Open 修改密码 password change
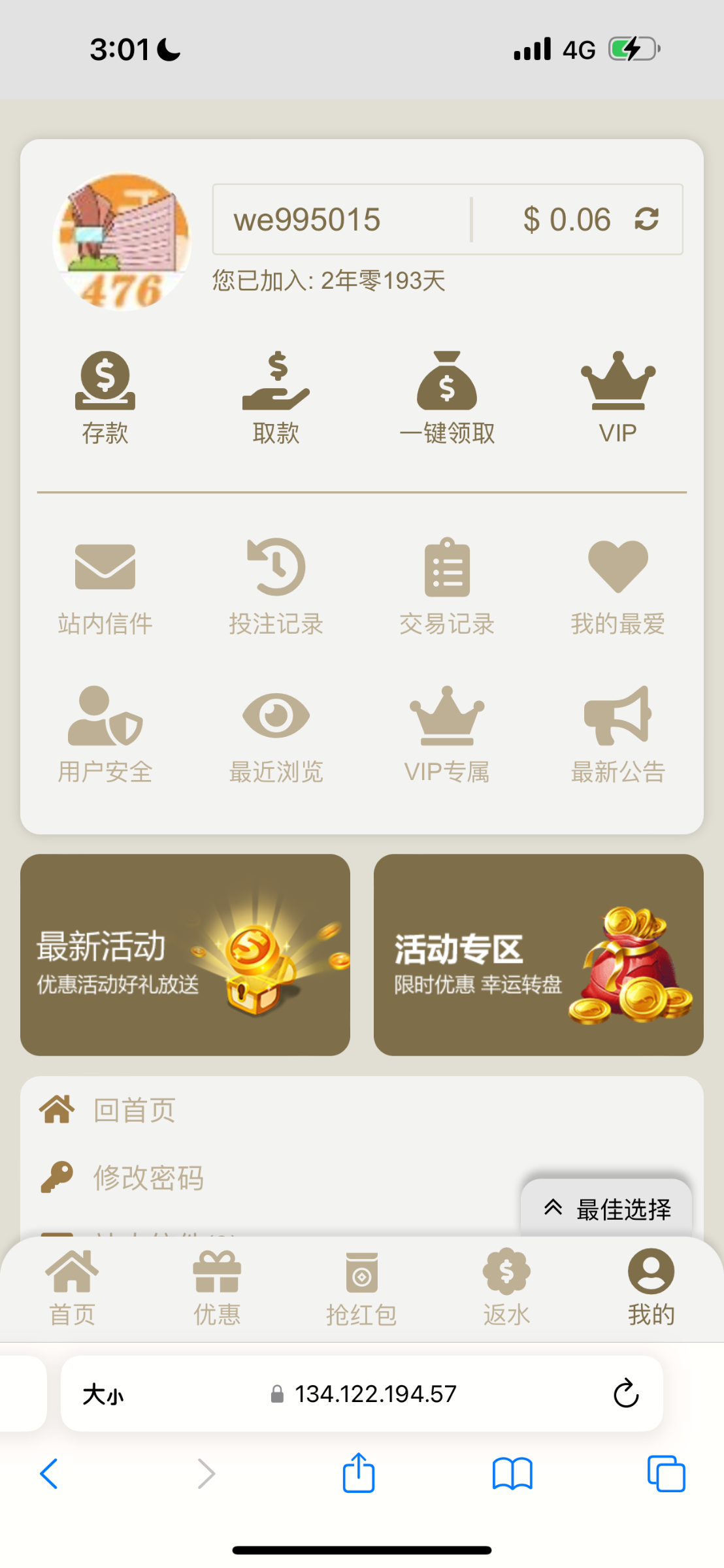 tap(148, 1178)
